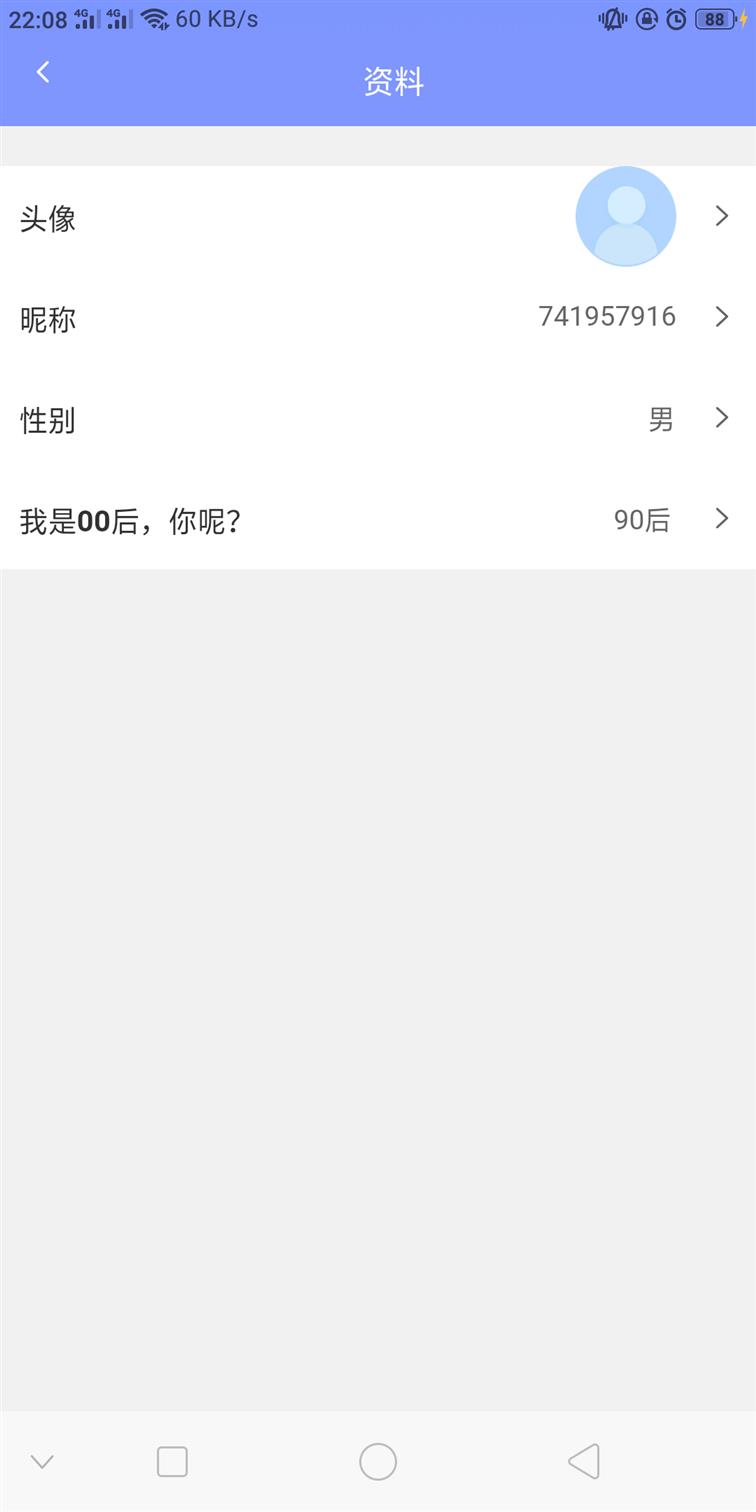
Task: Tap the system home button
Action: (378, 1462)
